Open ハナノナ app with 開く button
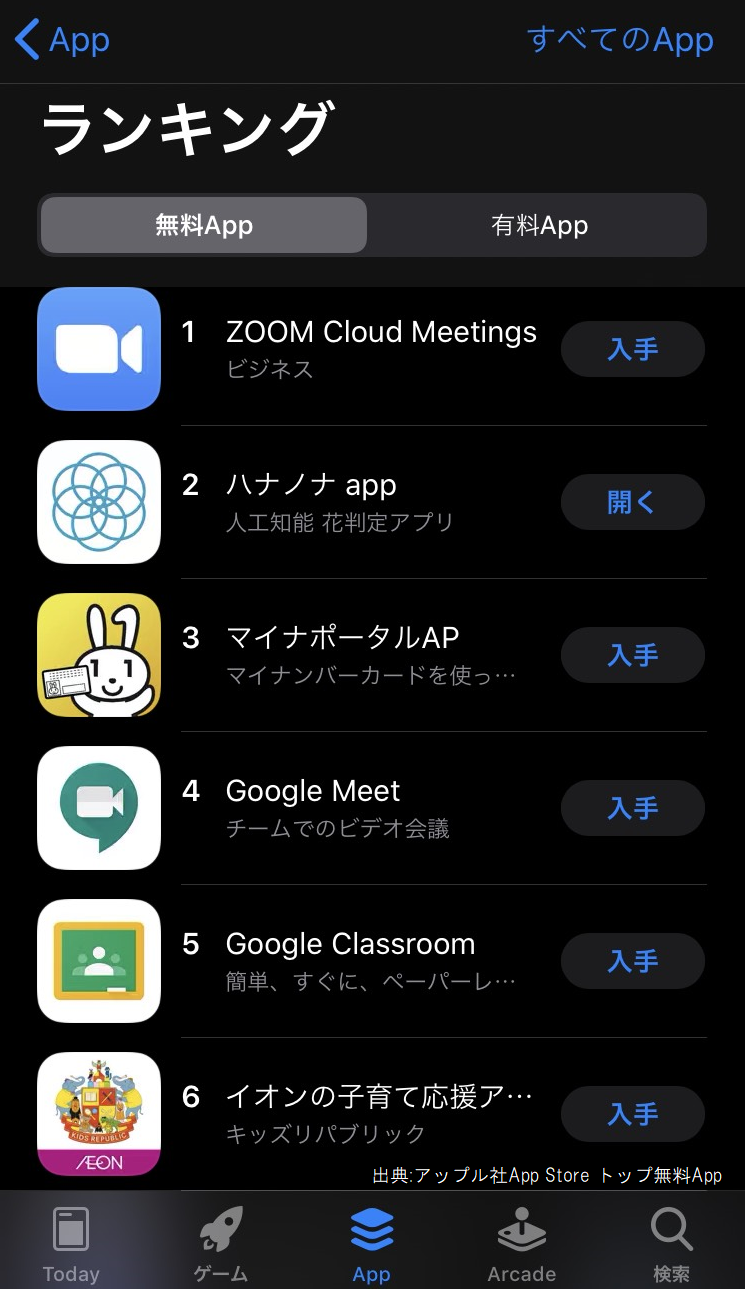Viewport: 745px width, 1289px height. (x=632, y=502)
